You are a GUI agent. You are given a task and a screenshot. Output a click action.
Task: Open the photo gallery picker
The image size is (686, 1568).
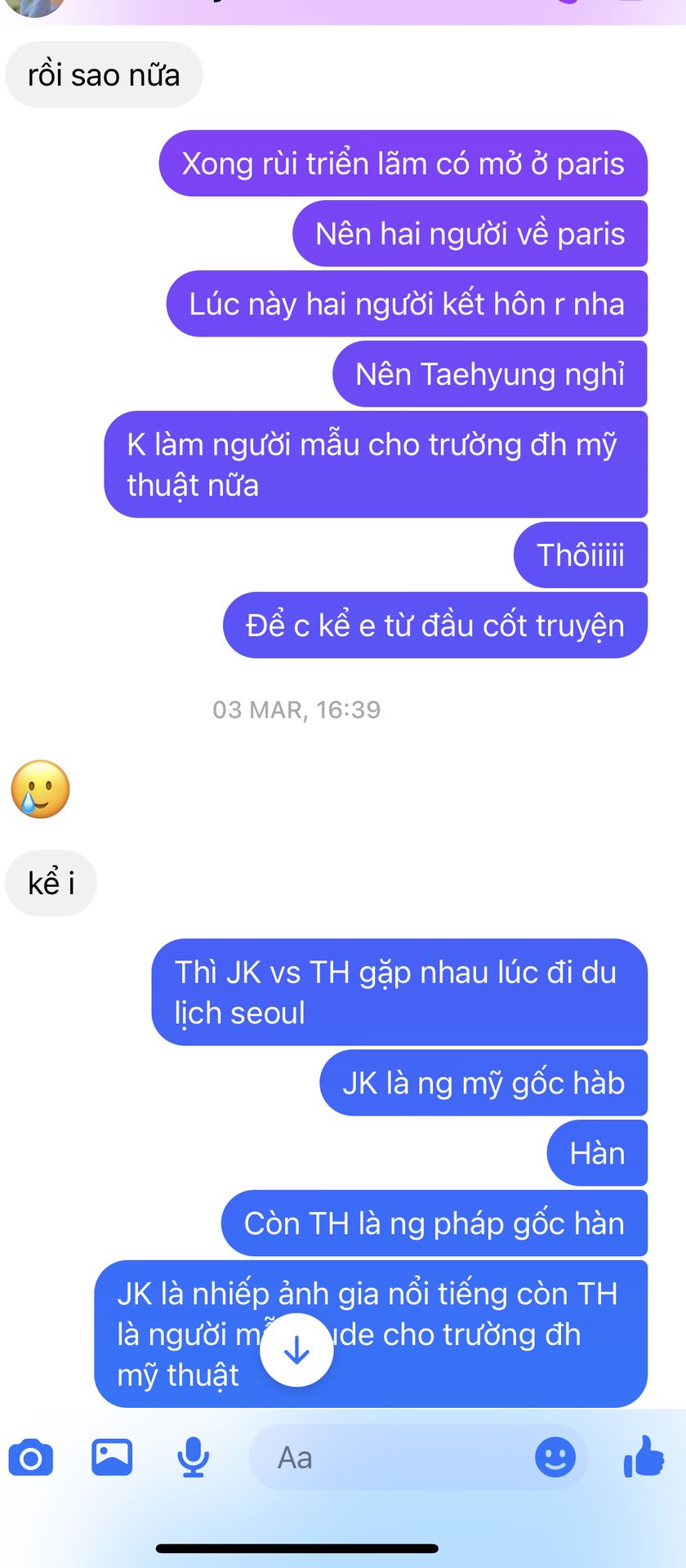112,1457
